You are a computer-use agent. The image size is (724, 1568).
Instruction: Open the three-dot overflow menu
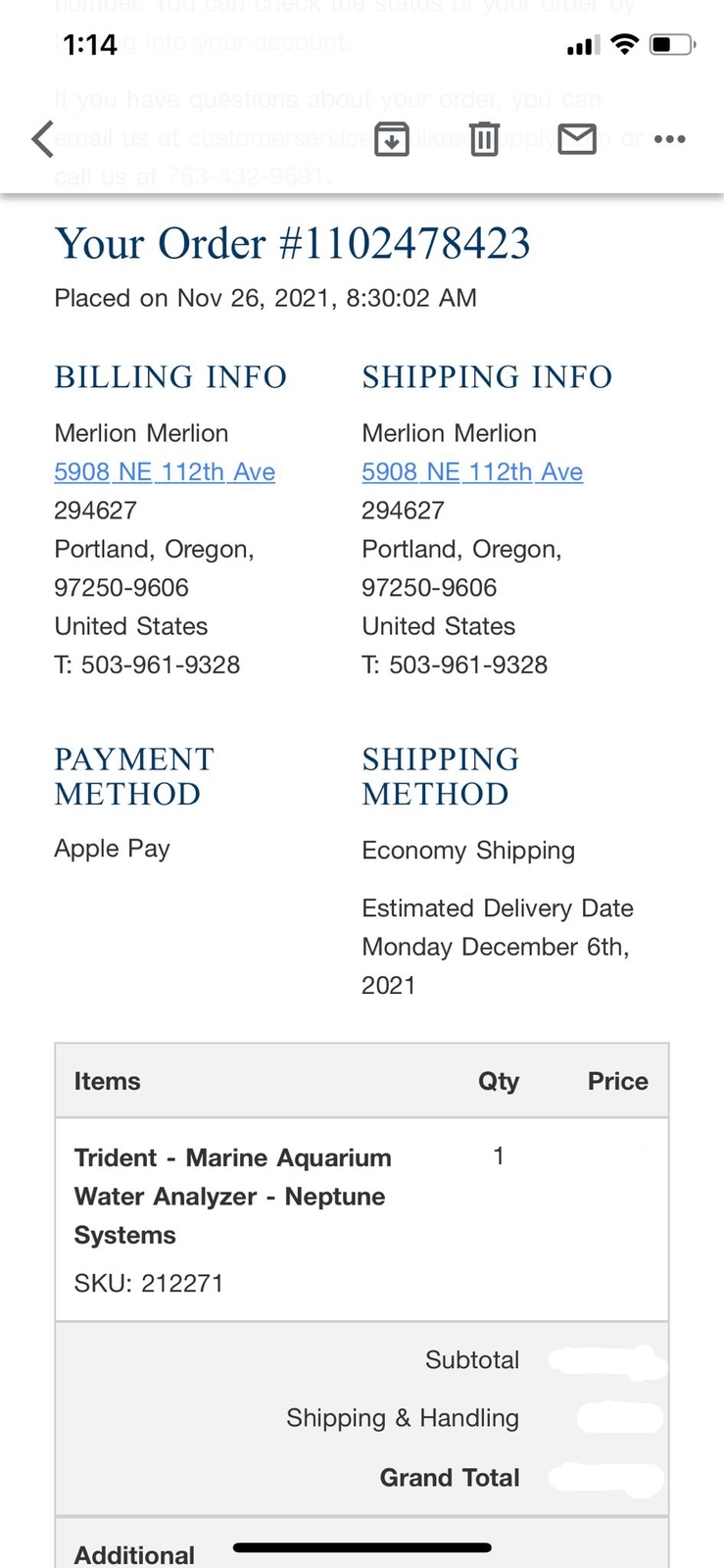point(669,139)
